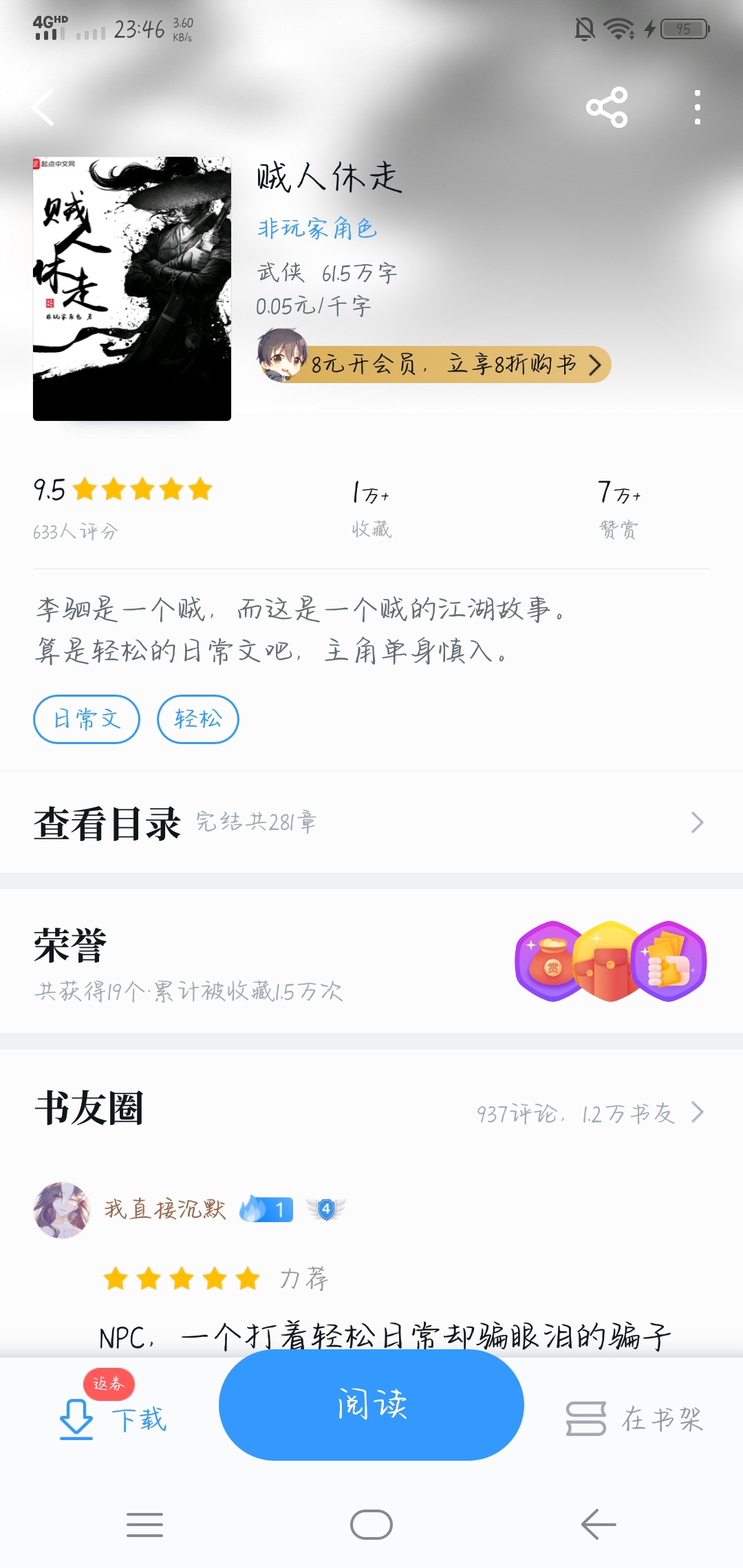Image resolution: width=743 pixels, height=1568 pixels.
Task: Go back using the top-left arrow
Action: pyautogui.click(x=43, y=107)
